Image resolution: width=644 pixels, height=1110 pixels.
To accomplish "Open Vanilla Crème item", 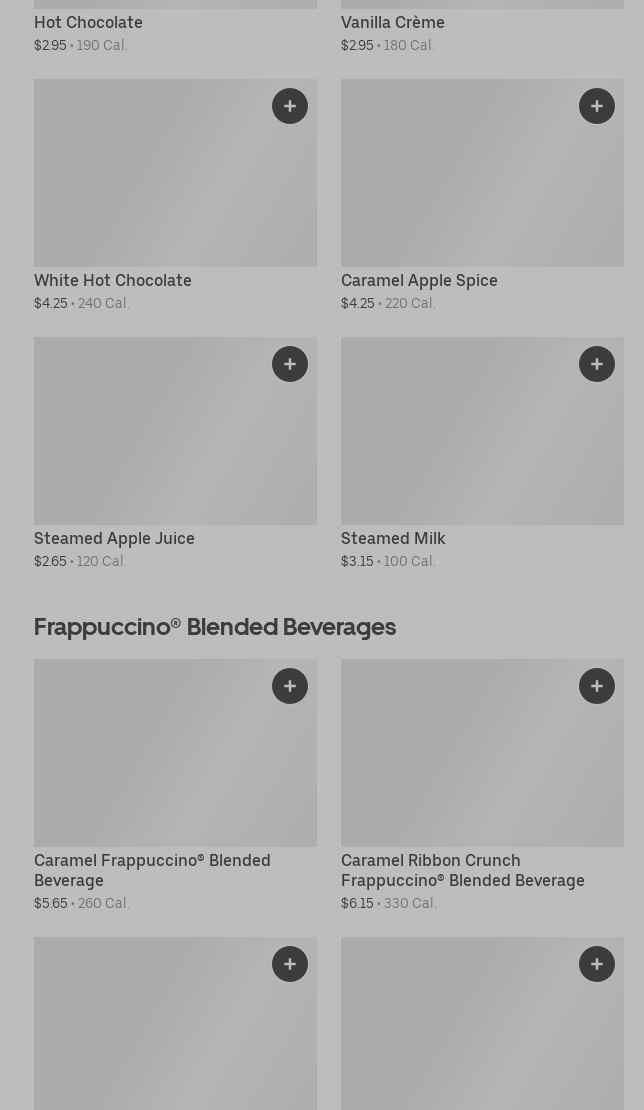I will 392,23.
